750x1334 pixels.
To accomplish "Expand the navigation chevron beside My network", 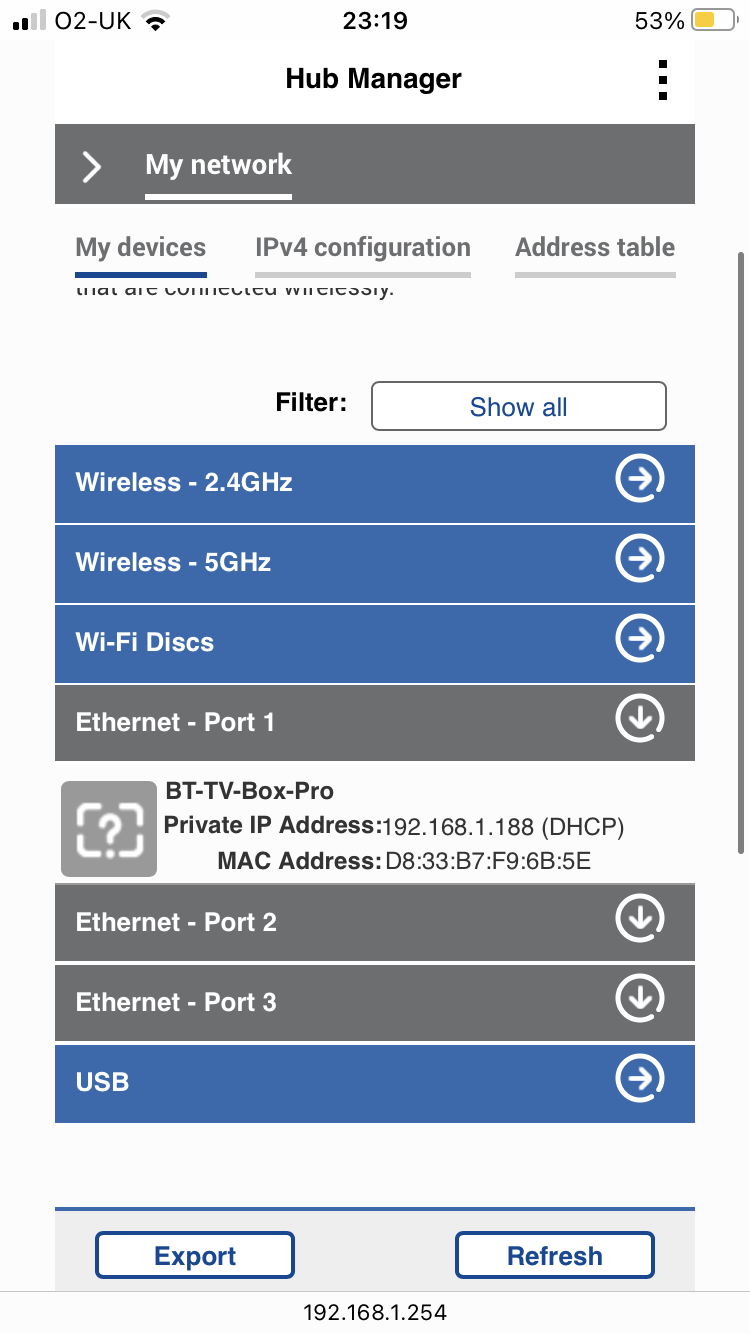I will 91,166.
